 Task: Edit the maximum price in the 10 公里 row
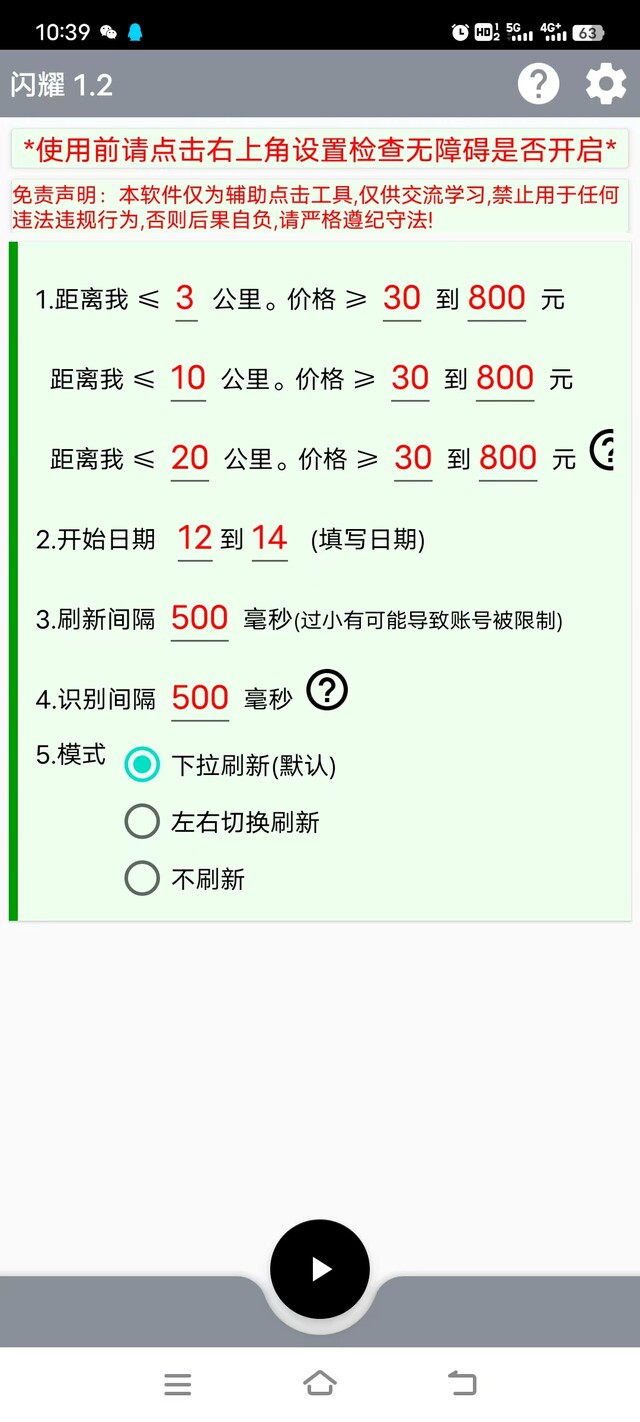pyautogui.click(x=505, y=378)
